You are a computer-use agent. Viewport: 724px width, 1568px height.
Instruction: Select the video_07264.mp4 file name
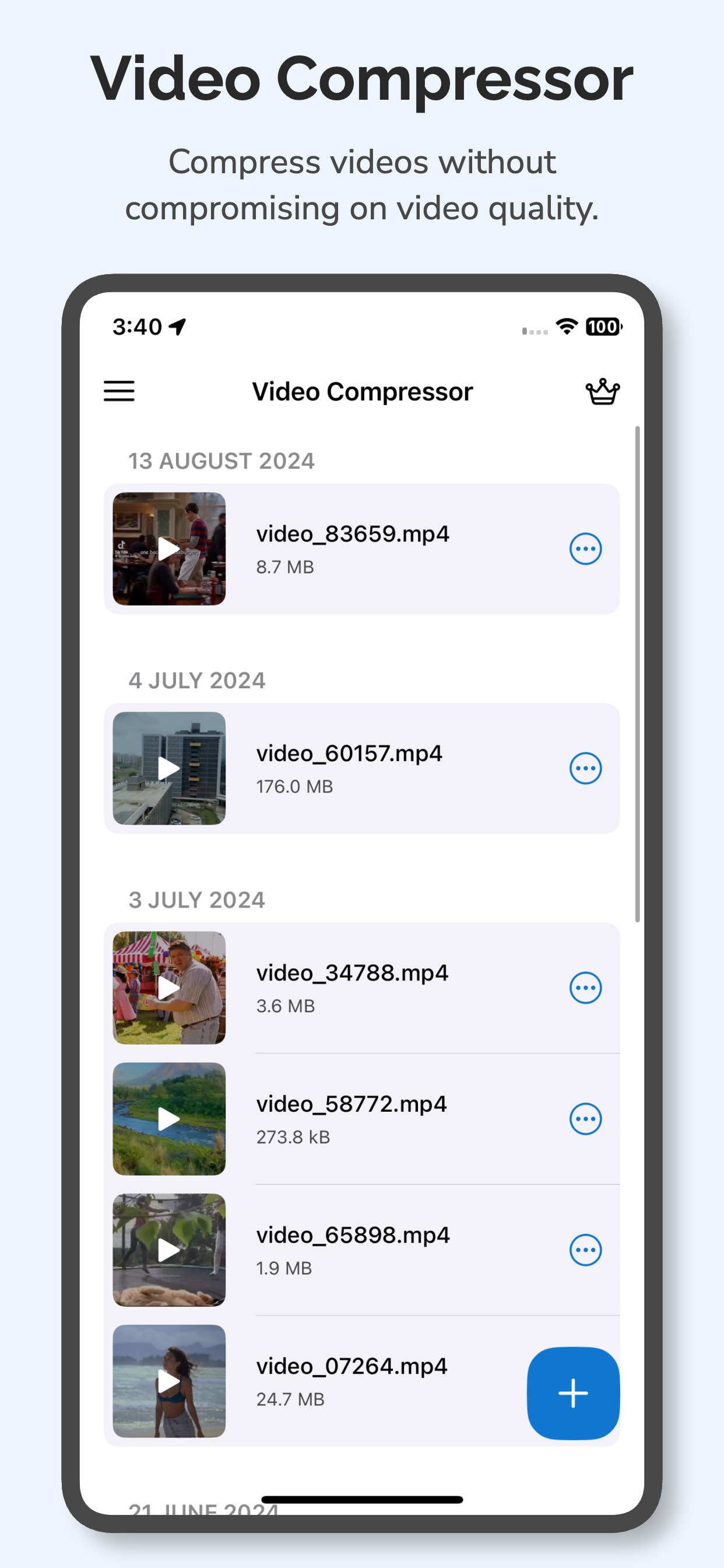(x=352, y=1366)
